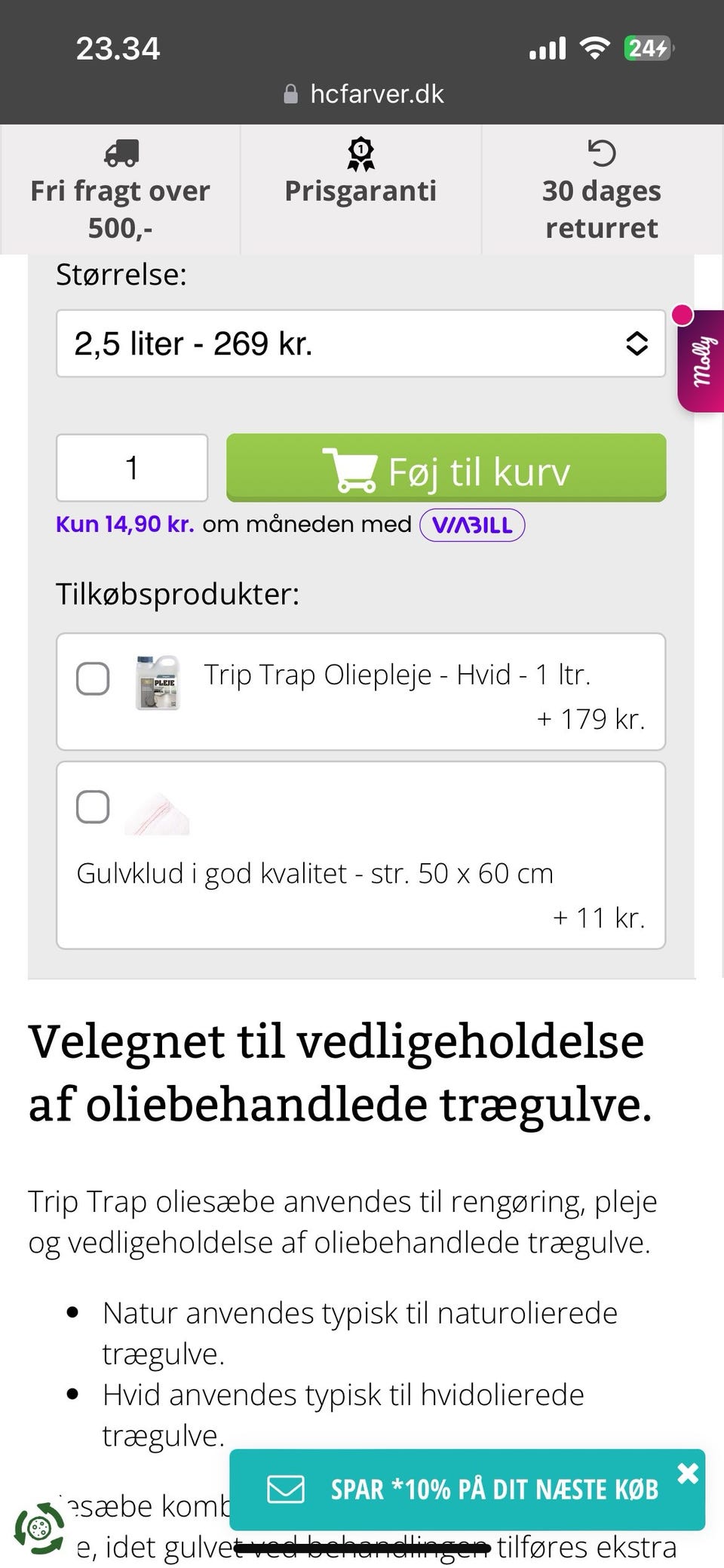Select the Gulvklud 50 x 60 cm checkbox
724x1568 pixels.
[92, 807]
